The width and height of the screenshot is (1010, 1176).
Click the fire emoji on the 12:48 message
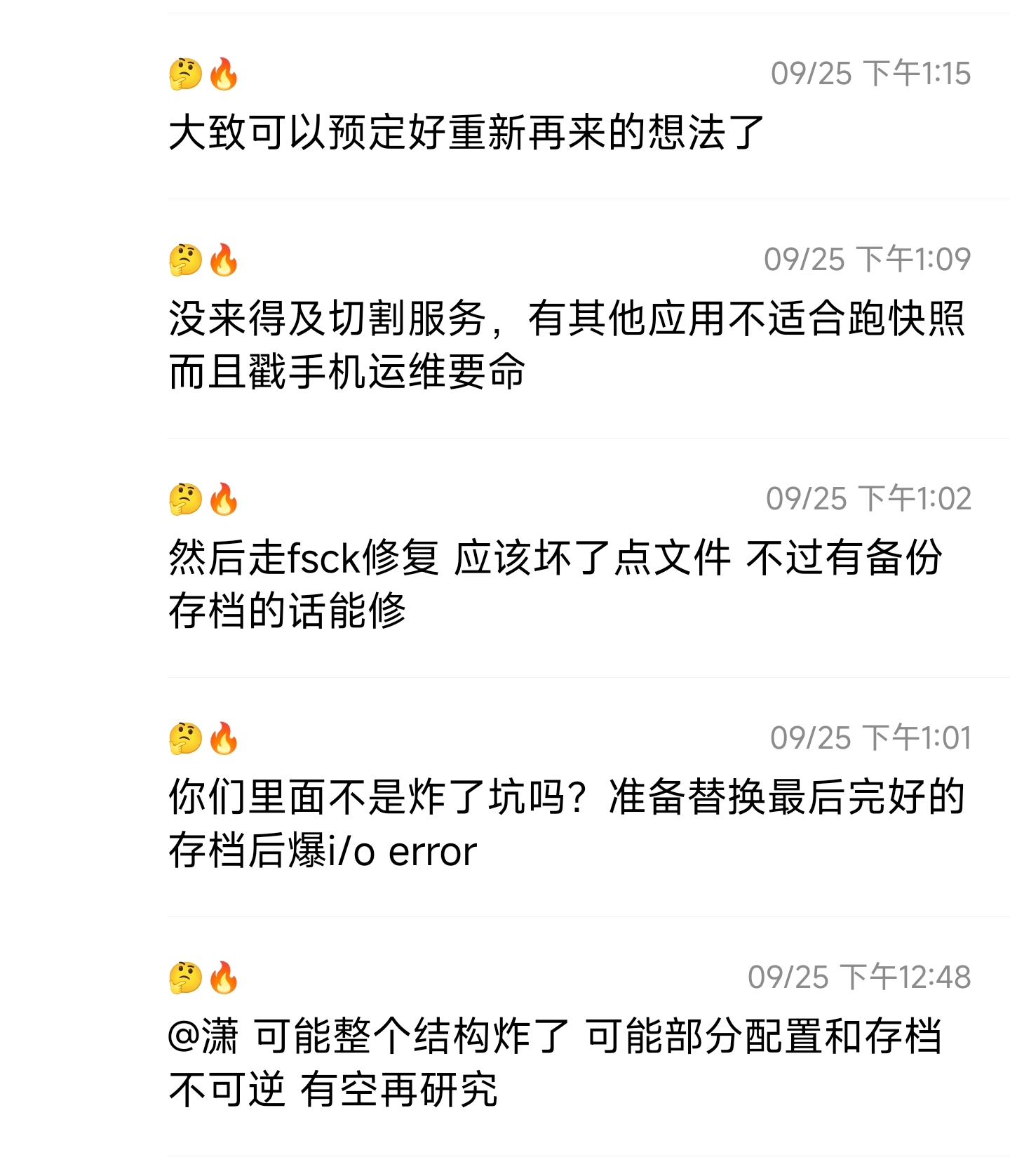[x=224, y=977]
